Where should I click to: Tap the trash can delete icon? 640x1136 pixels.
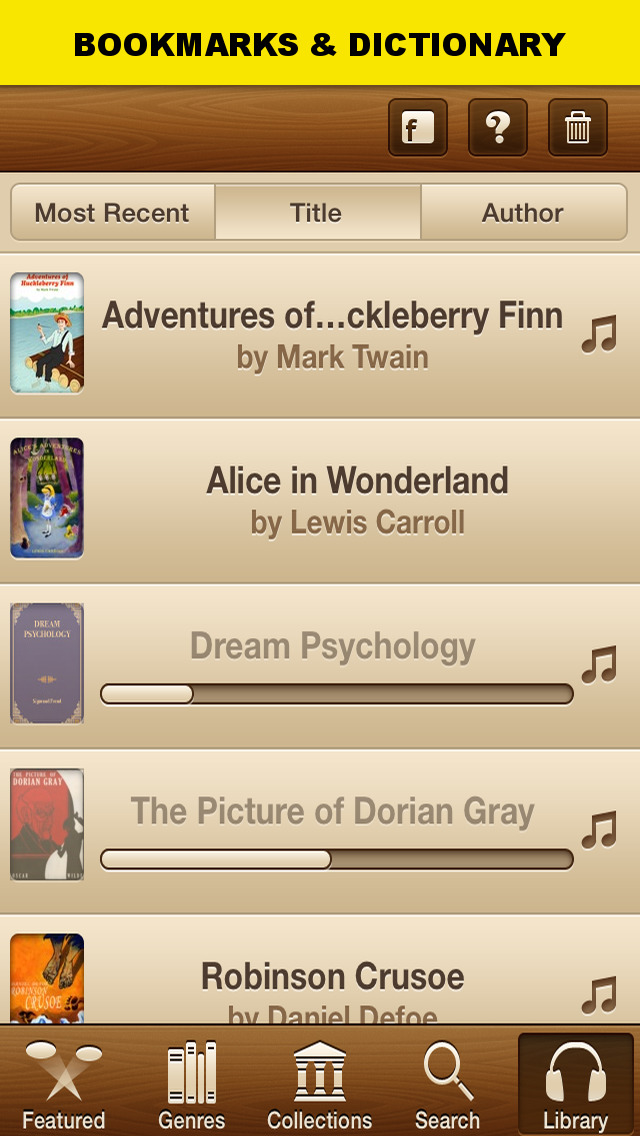click(x=578, y=128)
